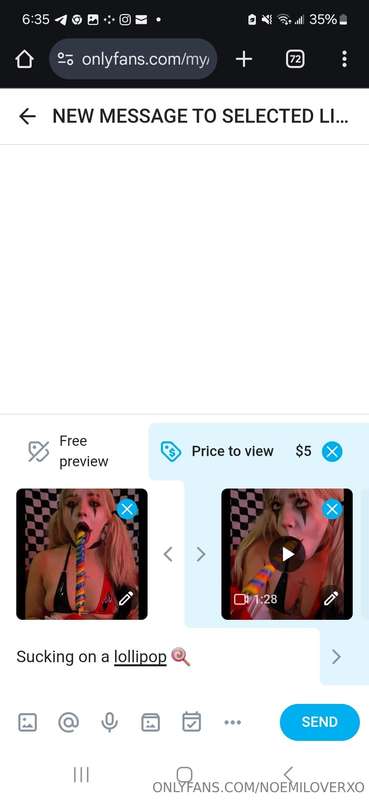Screen dimensions: 369x800
Task: Send the message
Action: pos(319,722)
